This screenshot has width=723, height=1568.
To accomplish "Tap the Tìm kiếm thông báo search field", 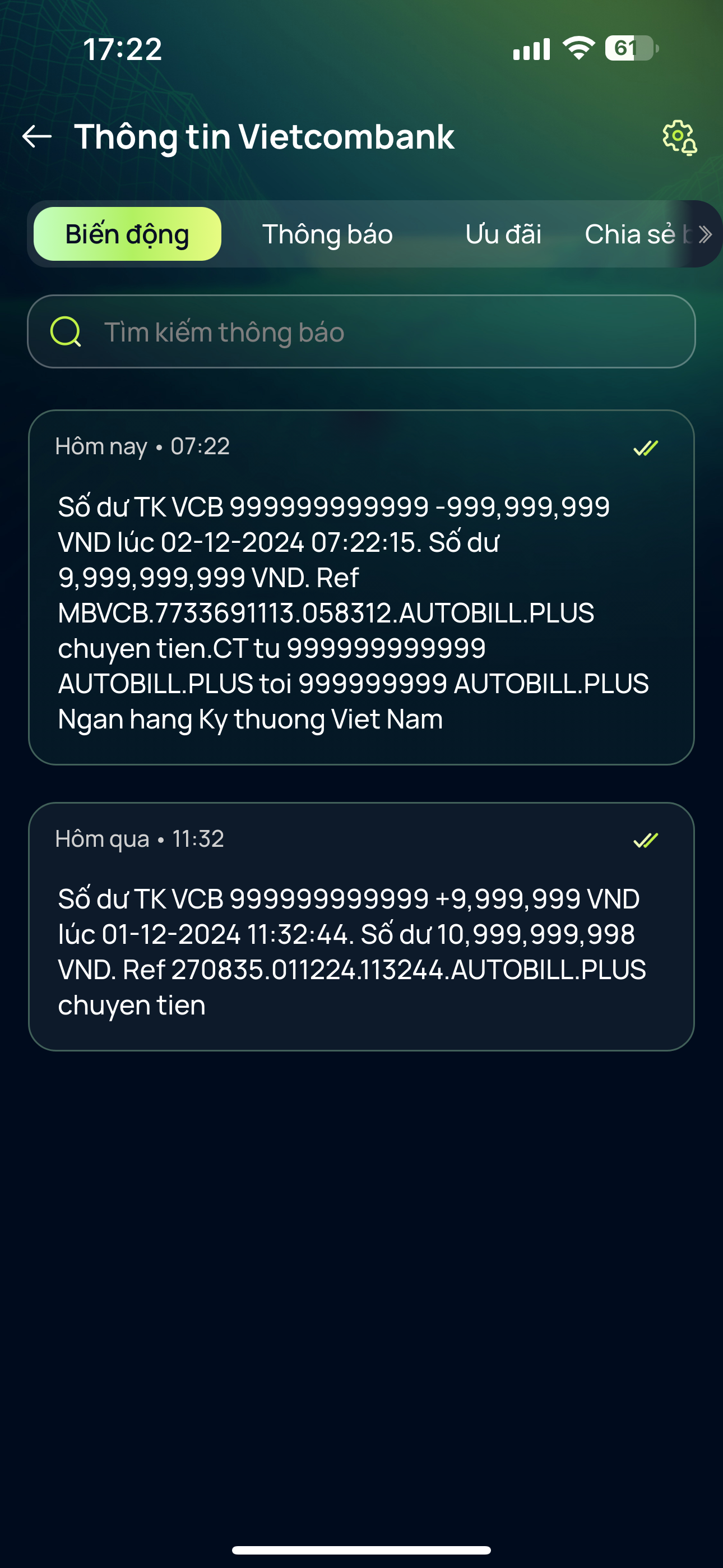I will tap(361, 332).
